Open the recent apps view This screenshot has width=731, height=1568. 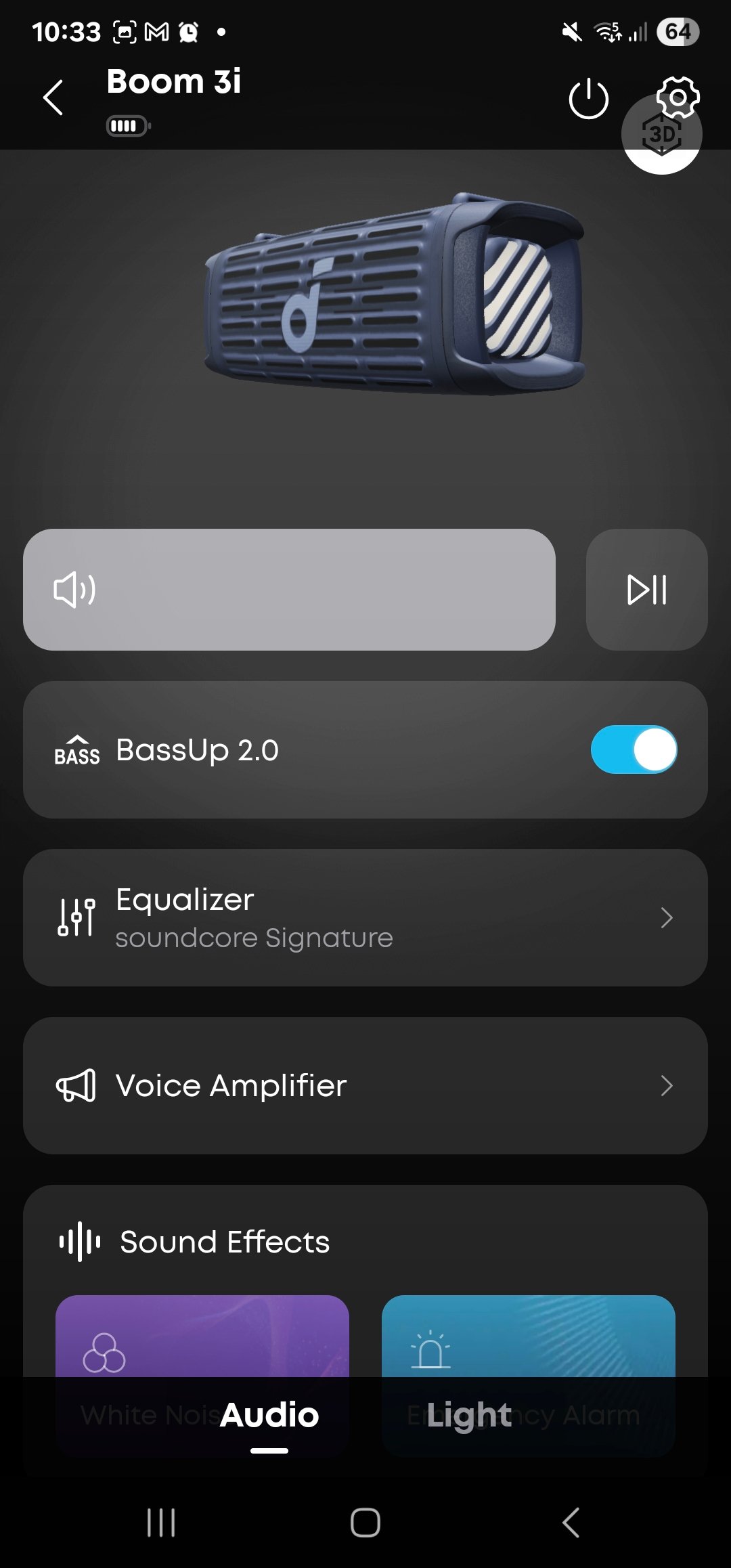(x=161, y=1523)
